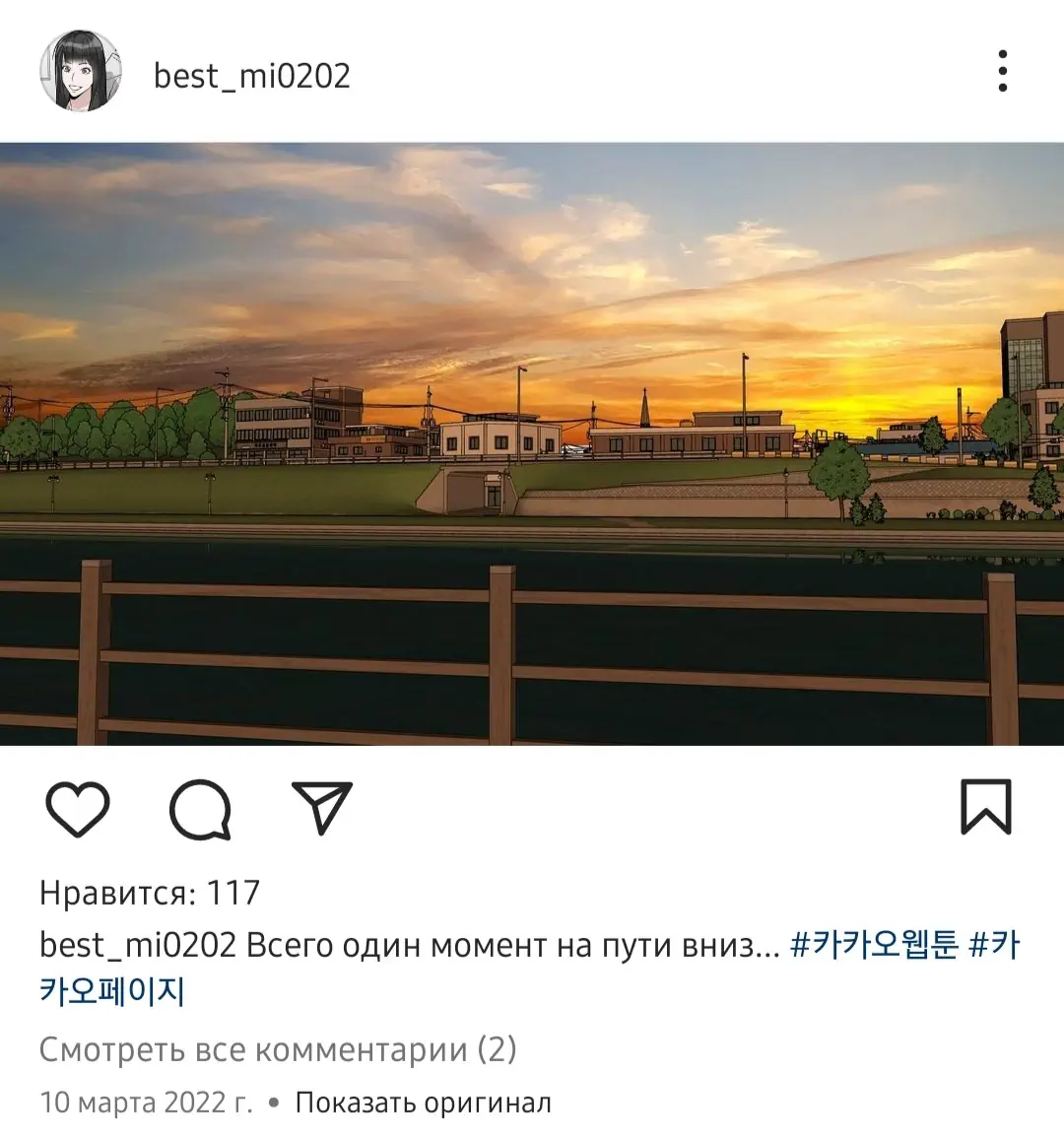Screen dimensions: 1064x1141
Task: Save the post with the bookmark icon
Action: pos(985,807)
